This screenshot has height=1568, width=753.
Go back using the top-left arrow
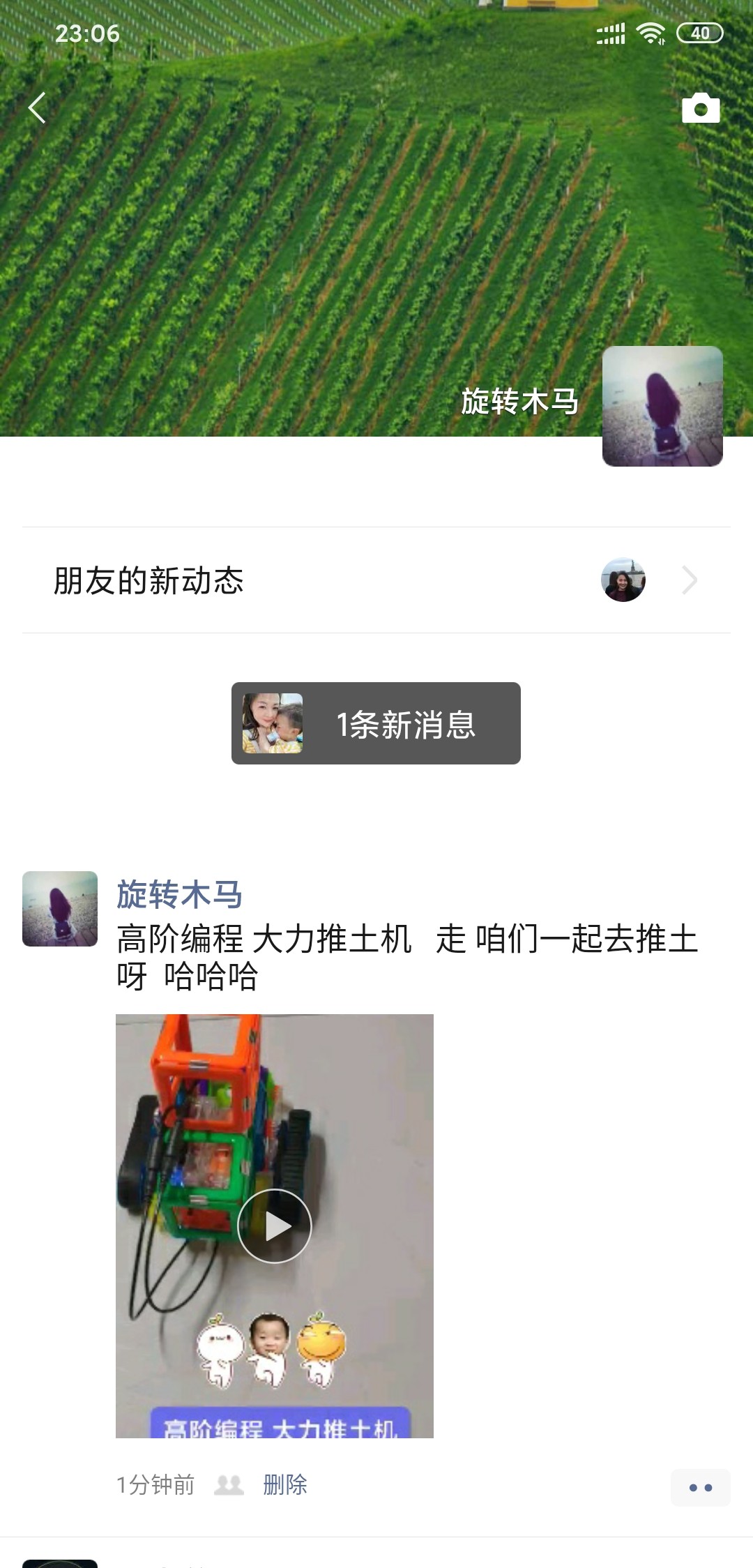pyautogui.click(x=38, y=108)
